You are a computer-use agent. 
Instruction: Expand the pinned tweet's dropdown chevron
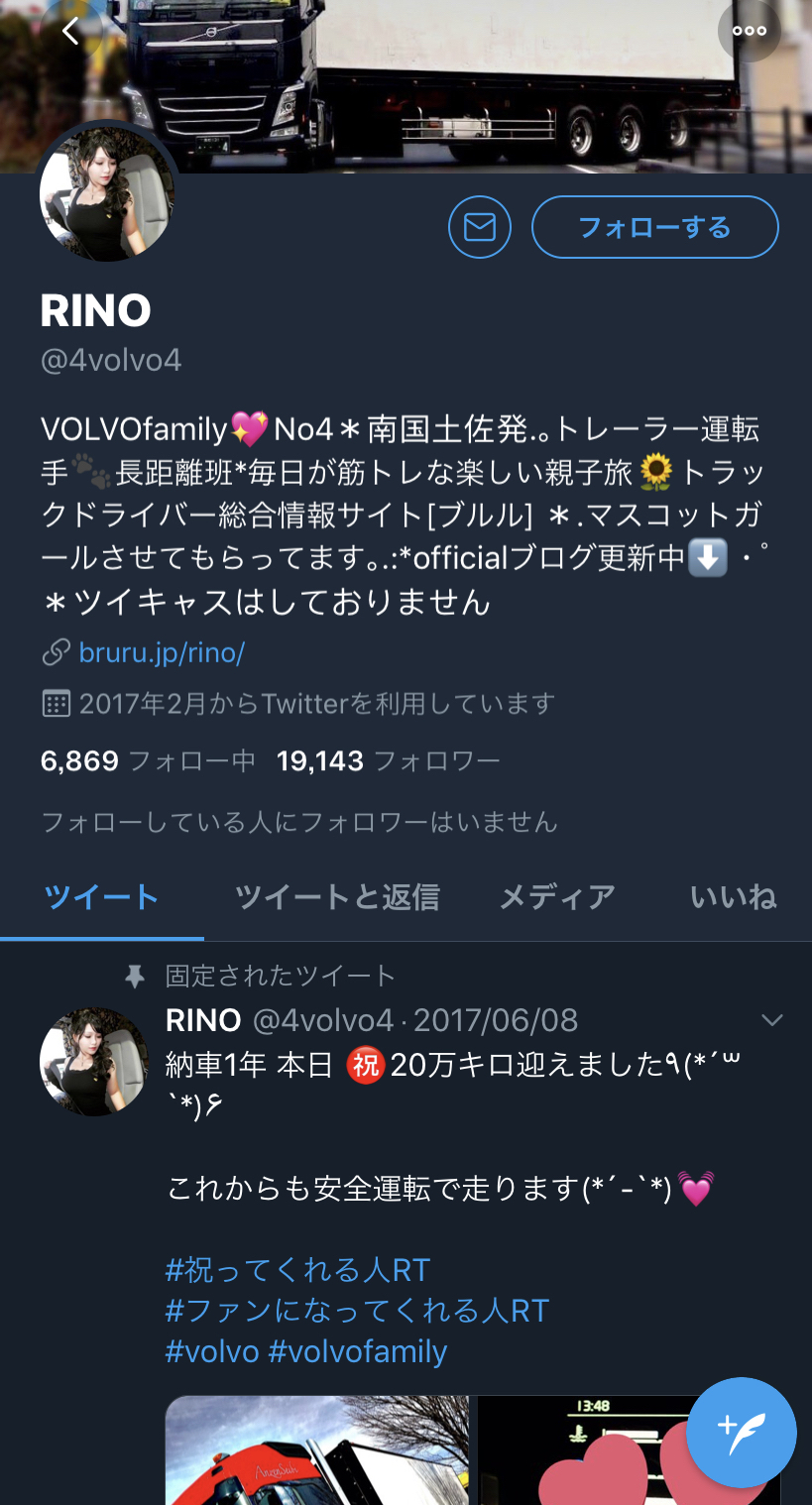(771, 1020)
